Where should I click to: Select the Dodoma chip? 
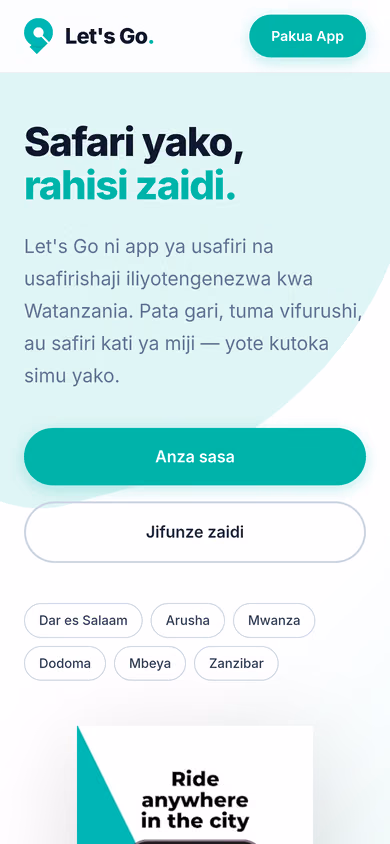pyautogui.click(x=65, y=663)
